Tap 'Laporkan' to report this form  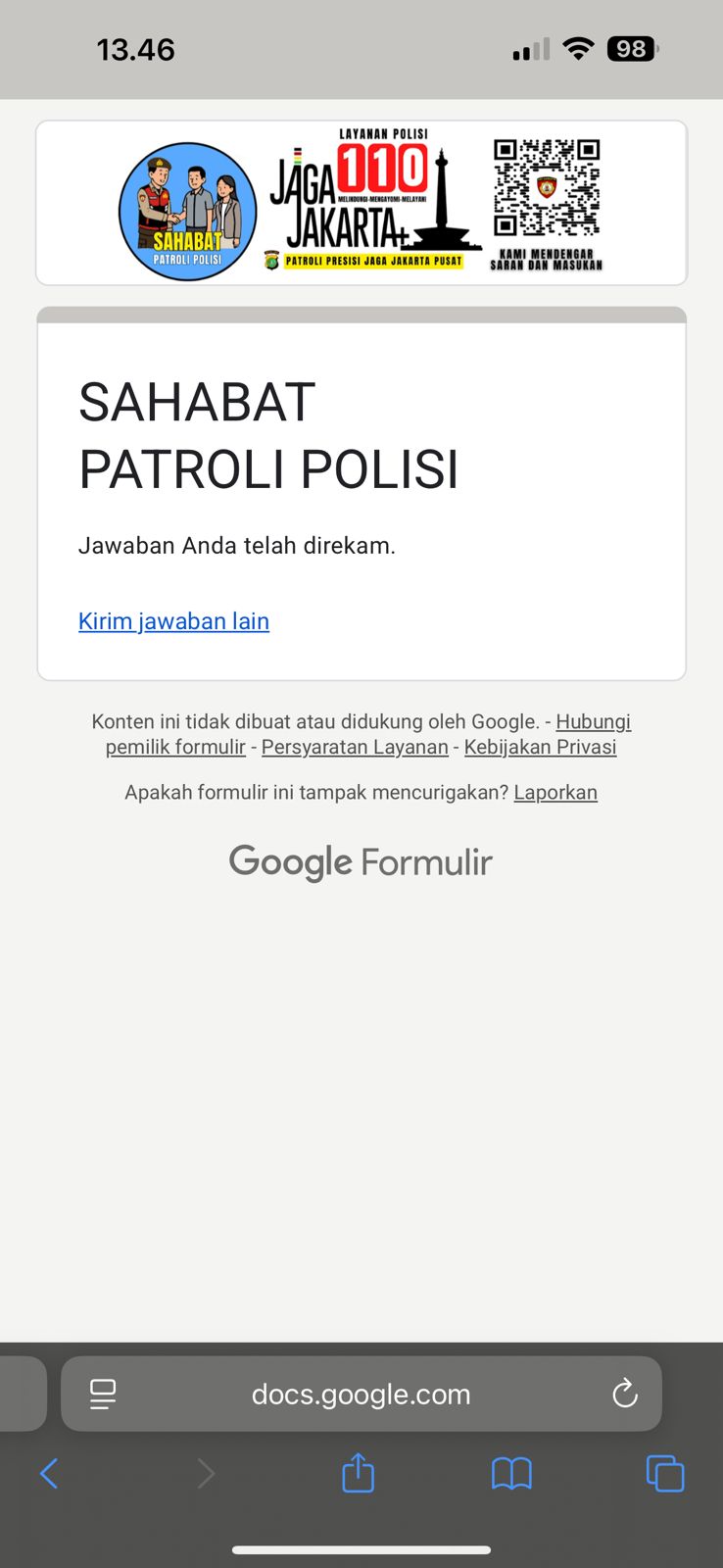[555, 792]
